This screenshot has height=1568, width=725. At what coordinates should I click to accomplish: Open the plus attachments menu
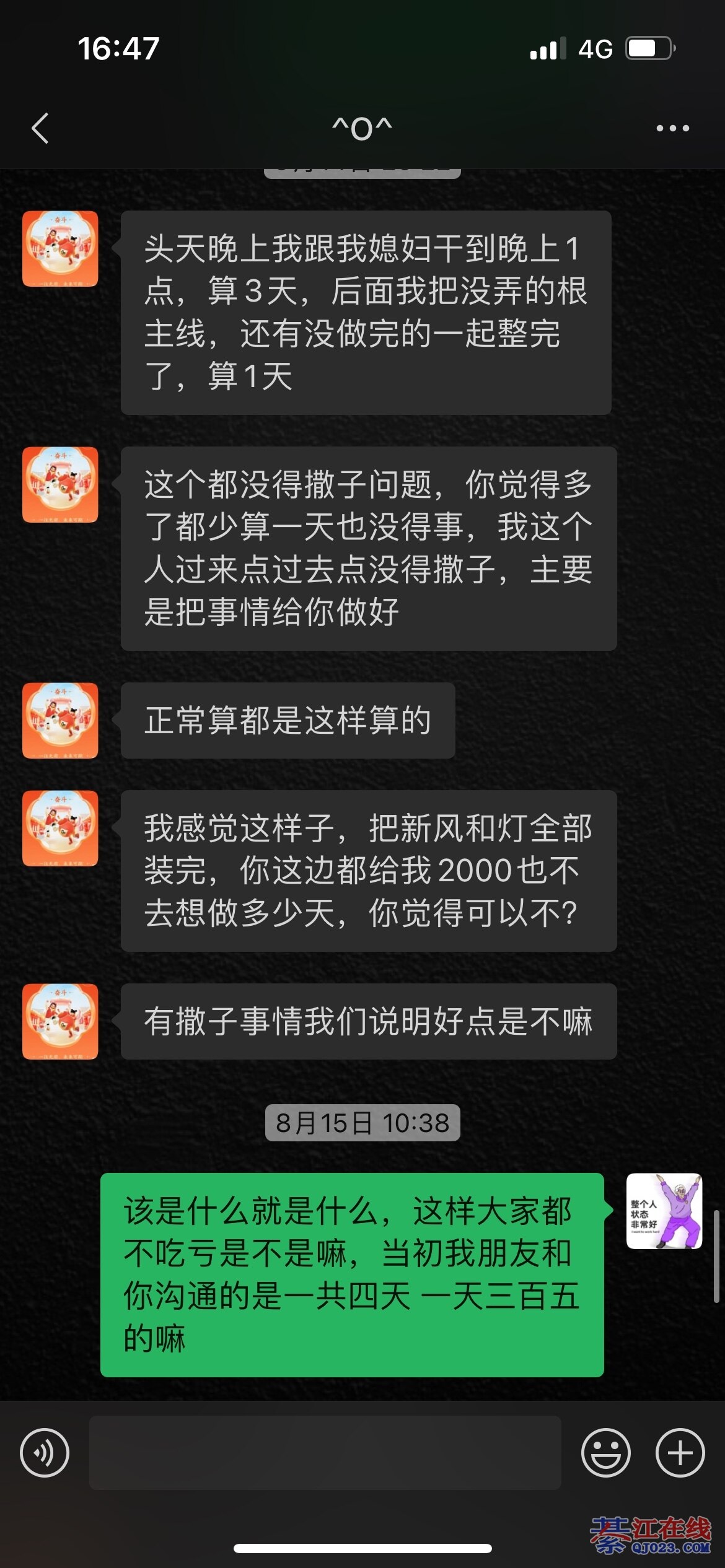[680, 1452]
